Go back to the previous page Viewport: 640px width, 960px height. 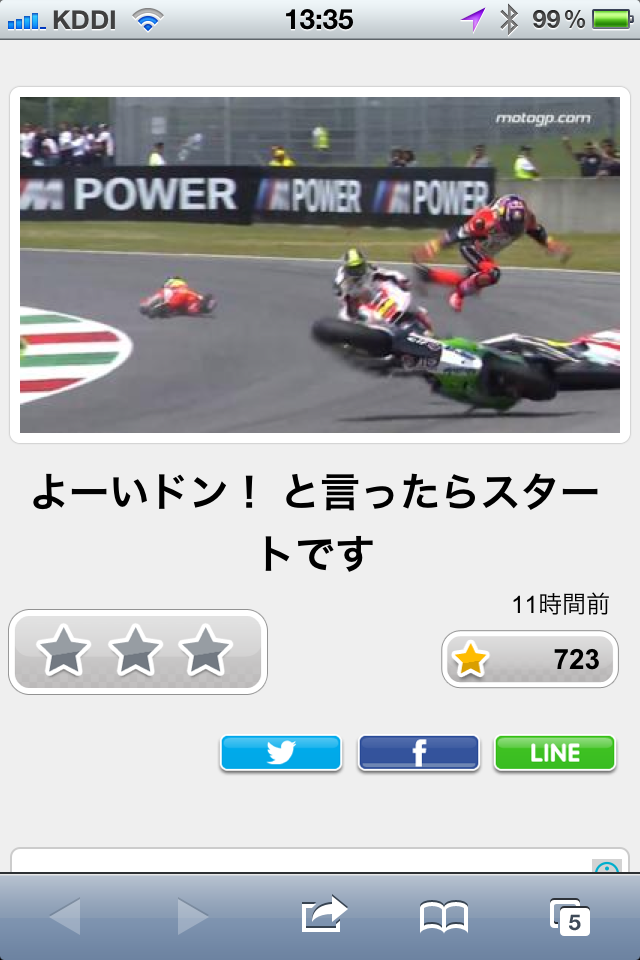pos(65,915)
